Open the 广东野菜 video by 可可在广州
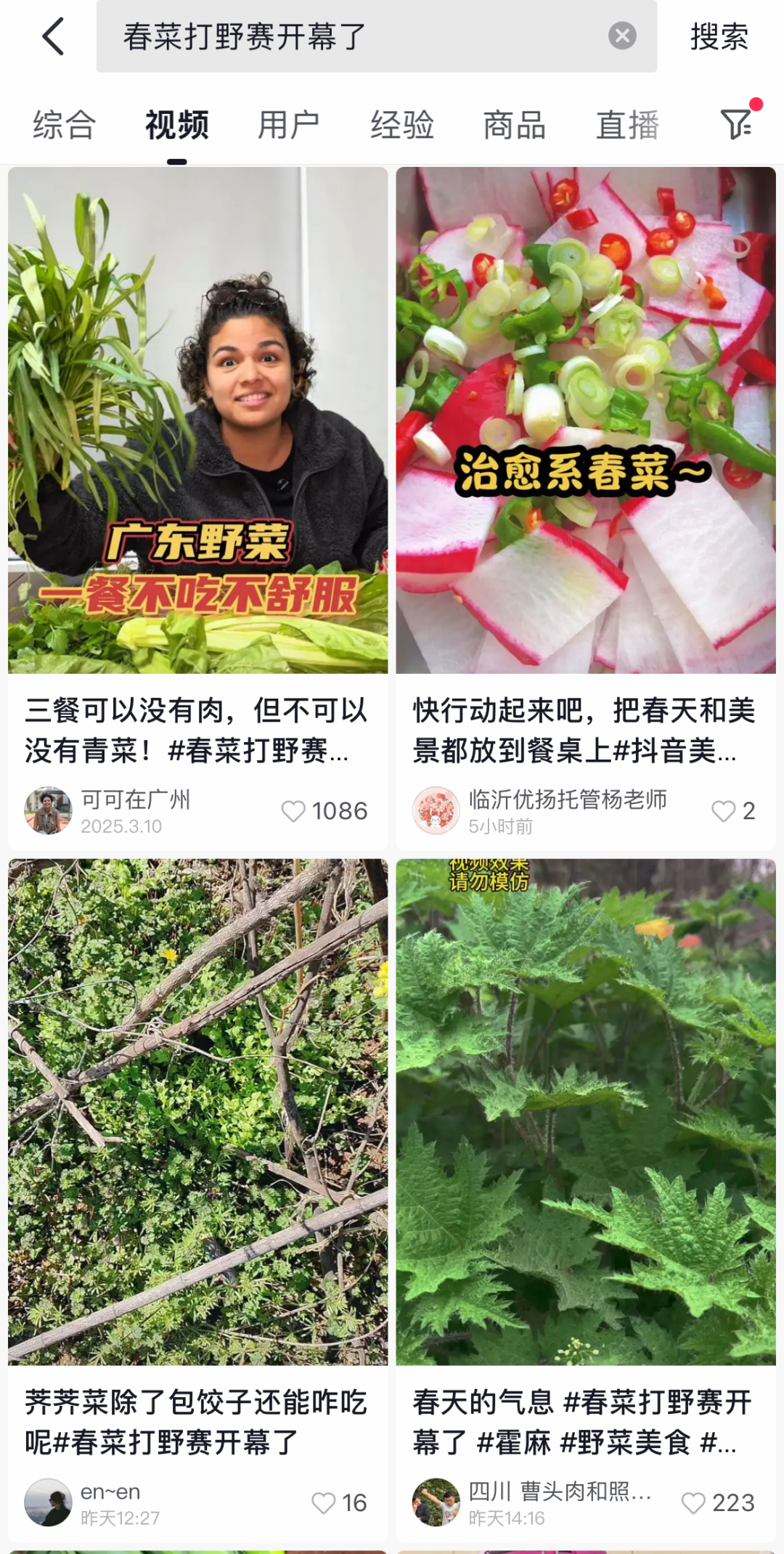The height and width of the screenshot is (1554, 784). coord(197,420)
